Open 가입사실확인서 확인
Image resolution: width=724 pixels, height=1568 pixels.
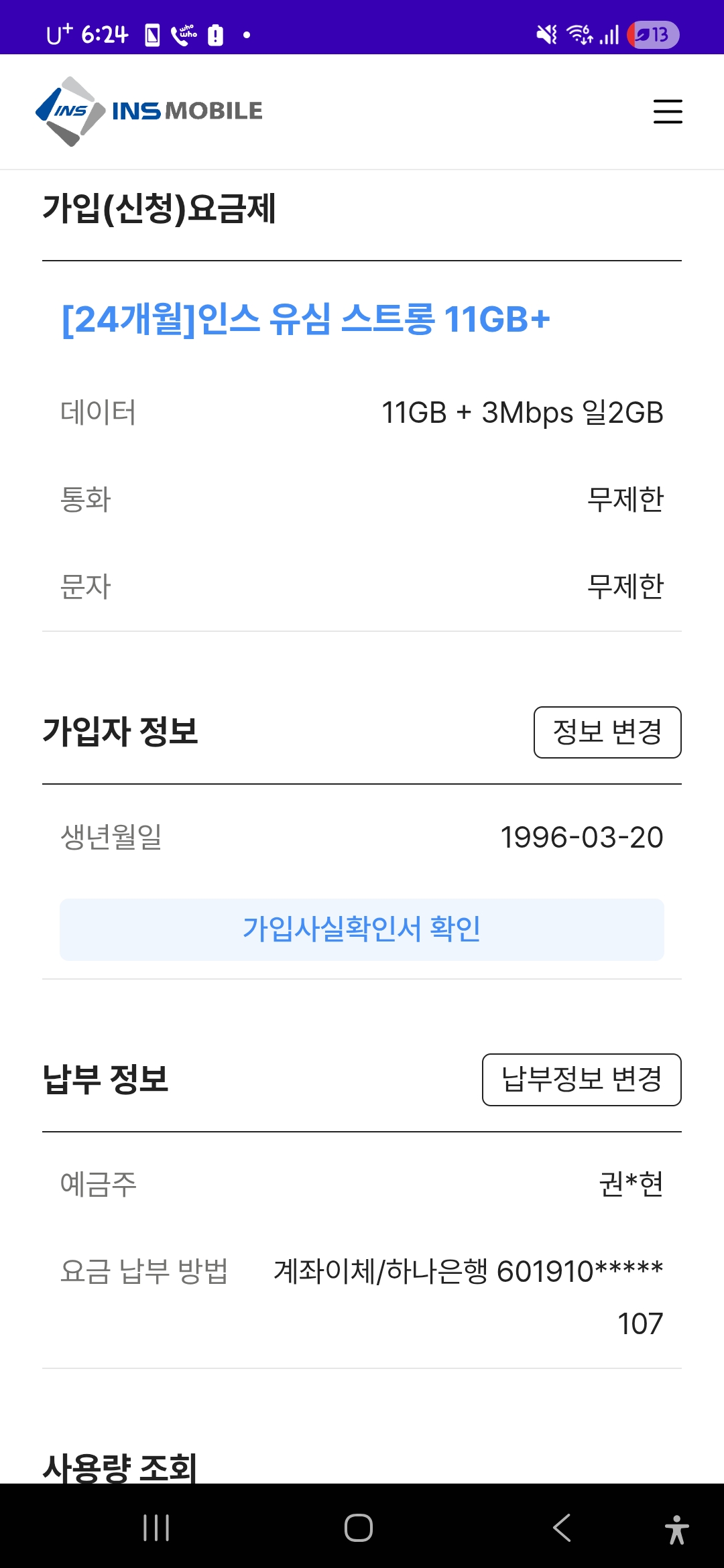(x=362, y=929)
